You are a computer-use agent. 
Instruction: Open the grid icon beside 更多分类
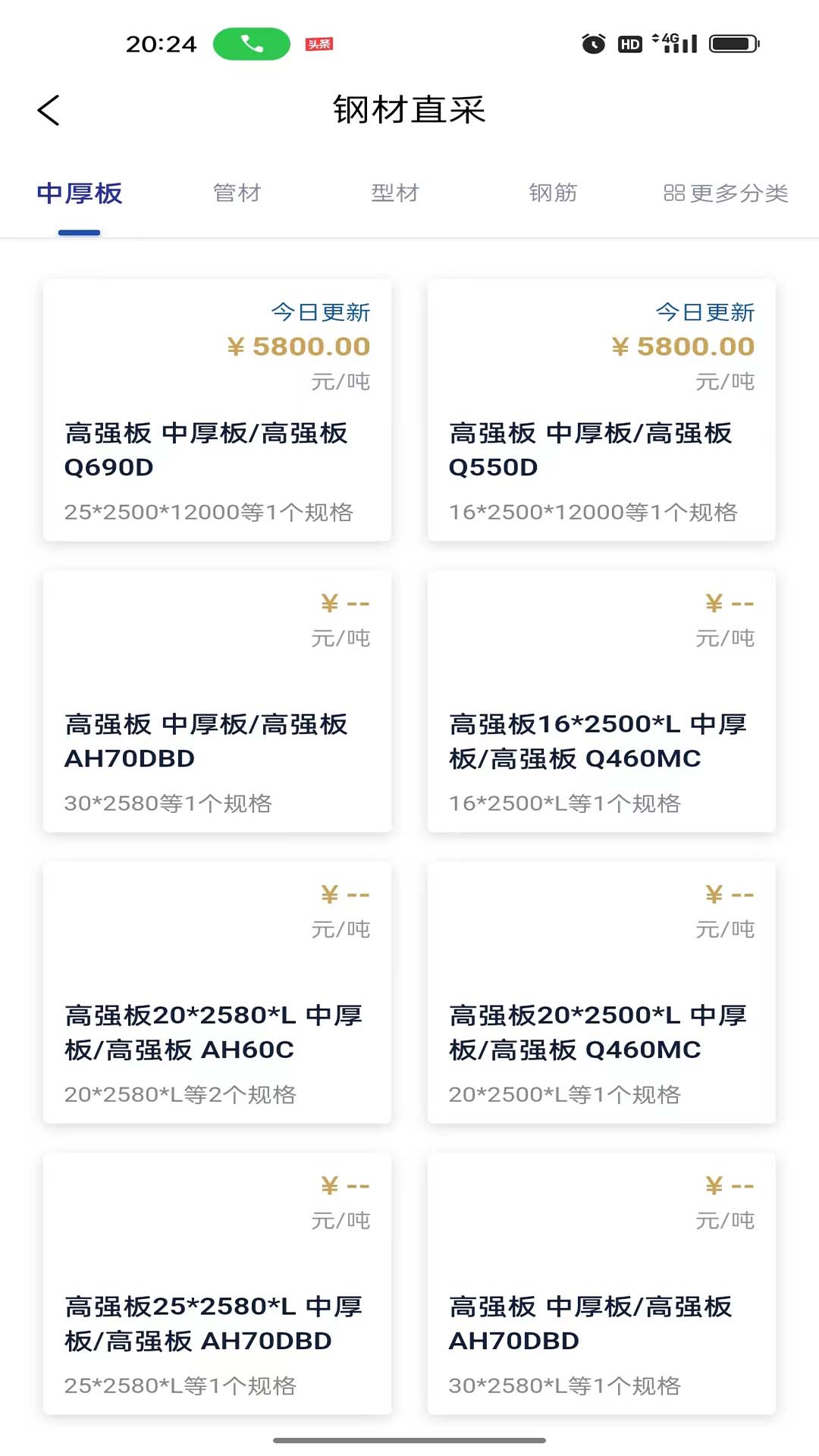pos(673,193)
